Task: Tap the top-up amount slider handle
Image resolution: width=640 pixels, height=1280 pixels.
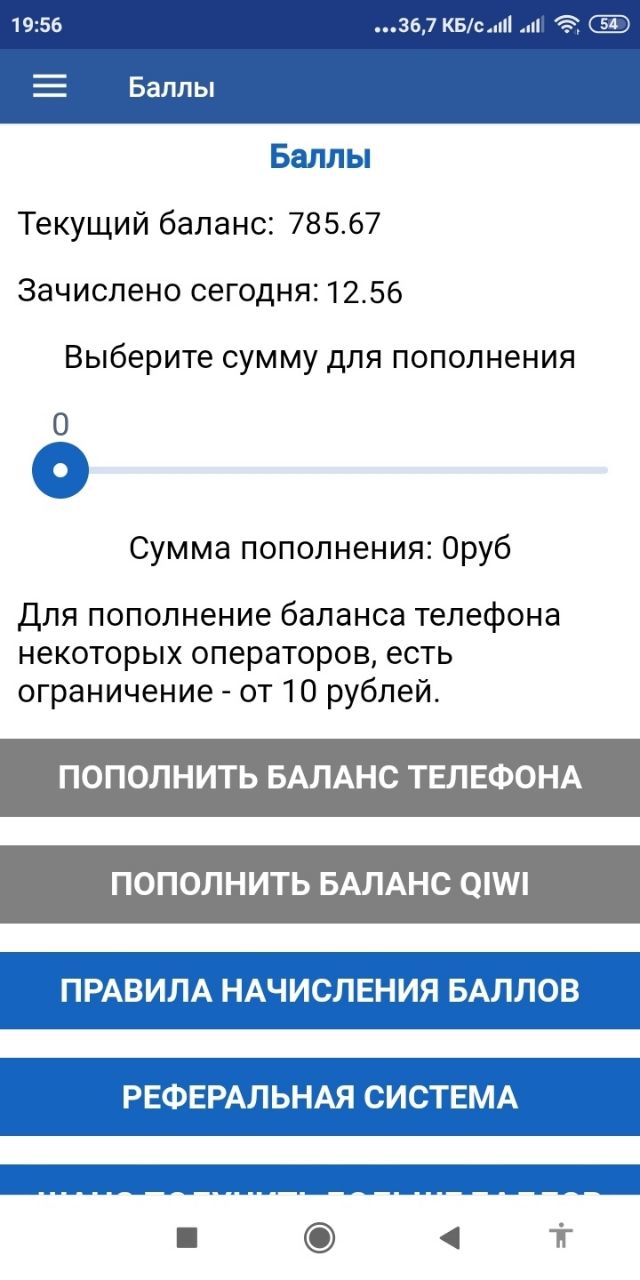Action: point(60,469)
